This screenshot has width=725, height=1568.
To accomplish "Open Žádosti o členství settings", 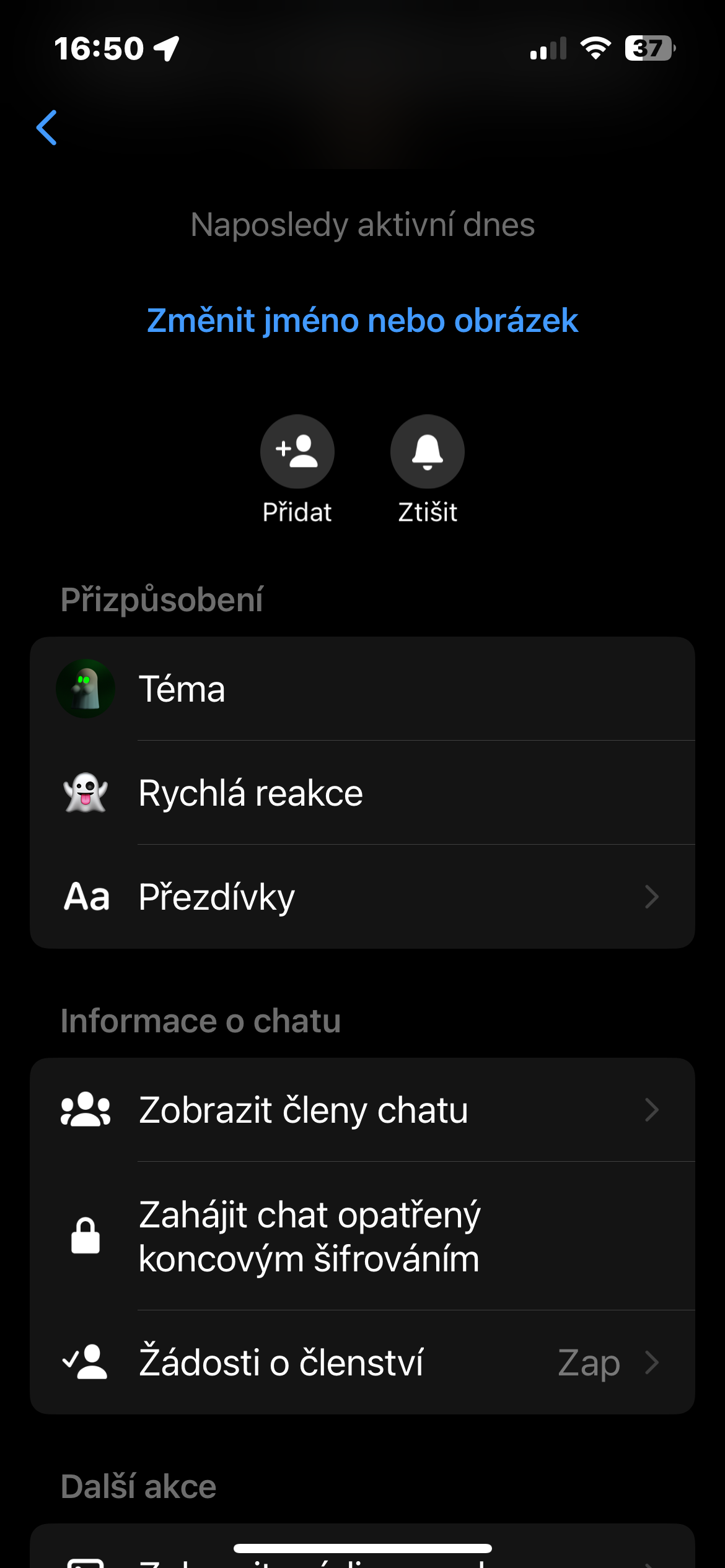I will tap(362, 1362).
